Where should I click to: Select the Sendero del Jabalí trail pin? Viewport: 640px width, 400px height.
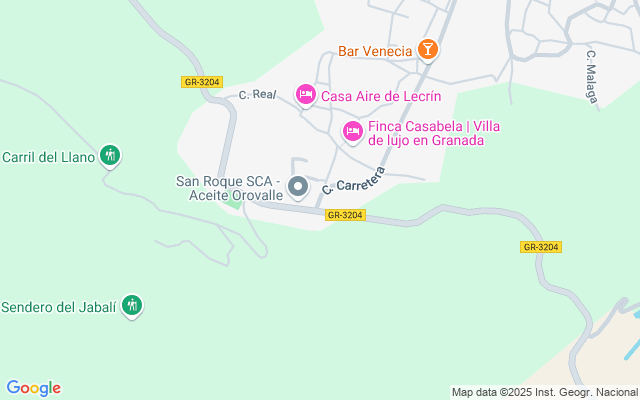[x=132, y=306]
